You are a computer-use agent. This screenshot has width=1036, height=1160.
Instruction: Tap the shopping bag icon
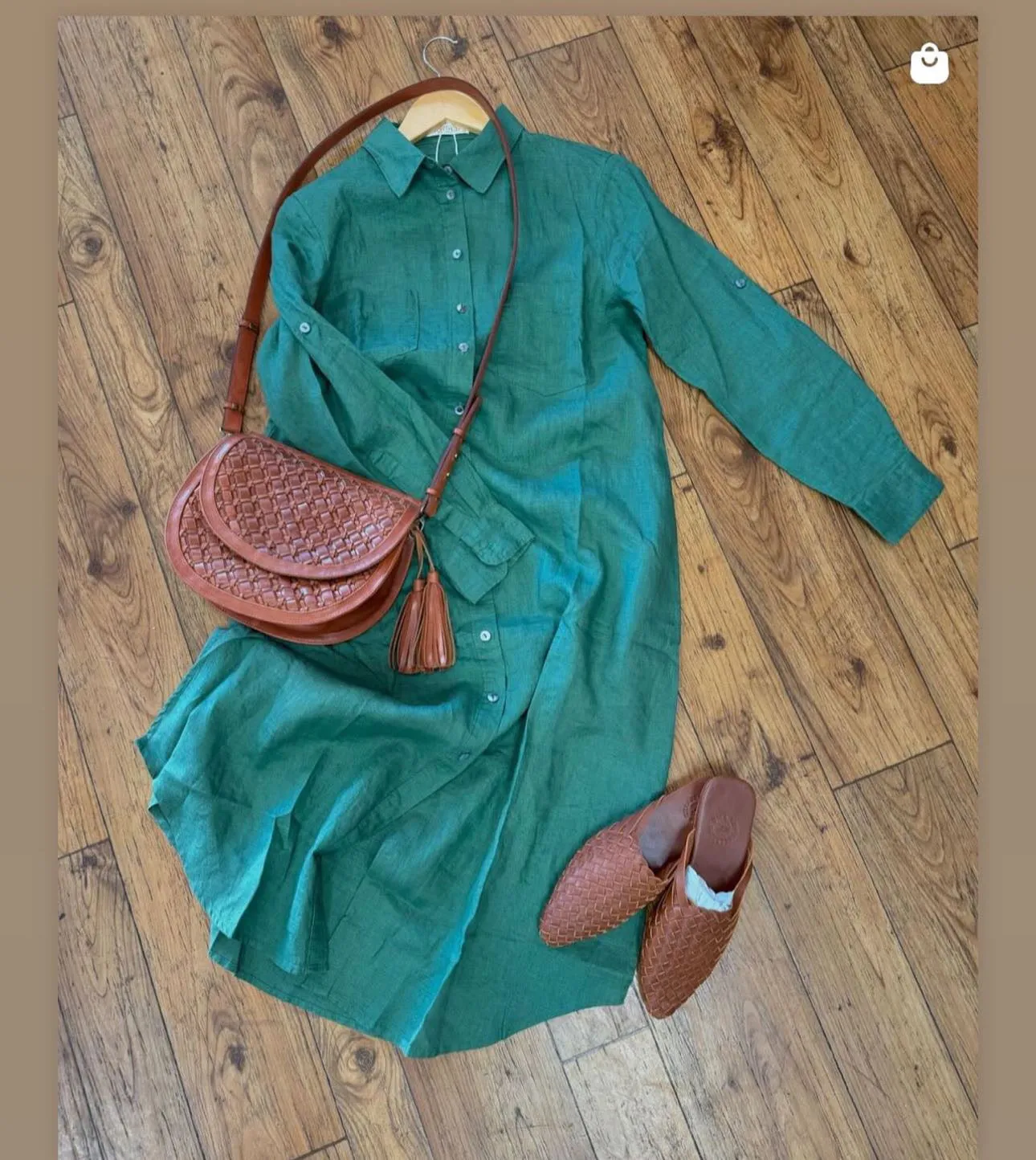[929, 64]
